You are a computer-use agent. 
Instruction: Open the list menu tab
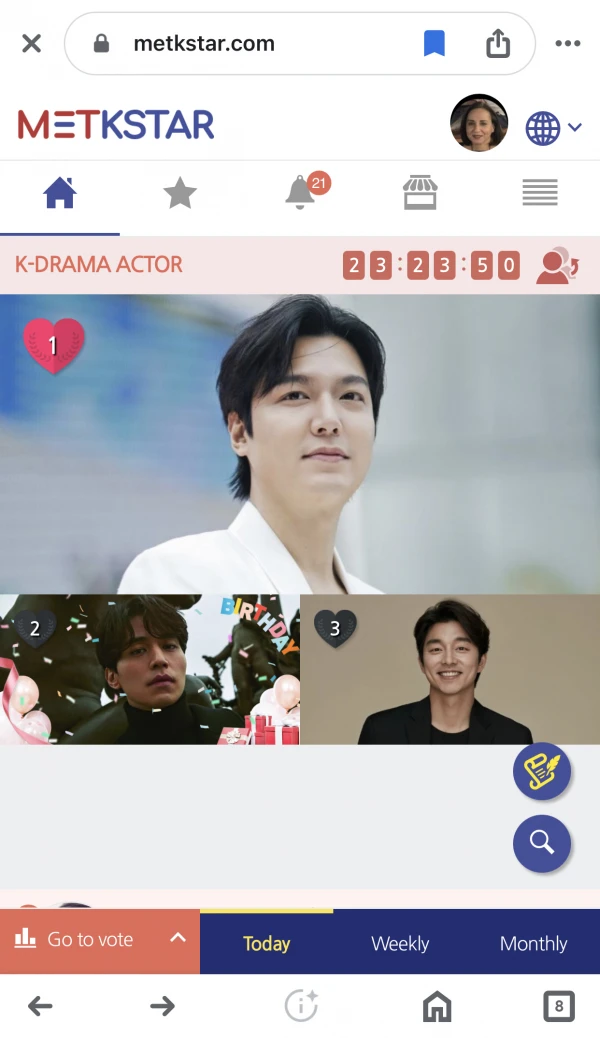tap(540, 193)
